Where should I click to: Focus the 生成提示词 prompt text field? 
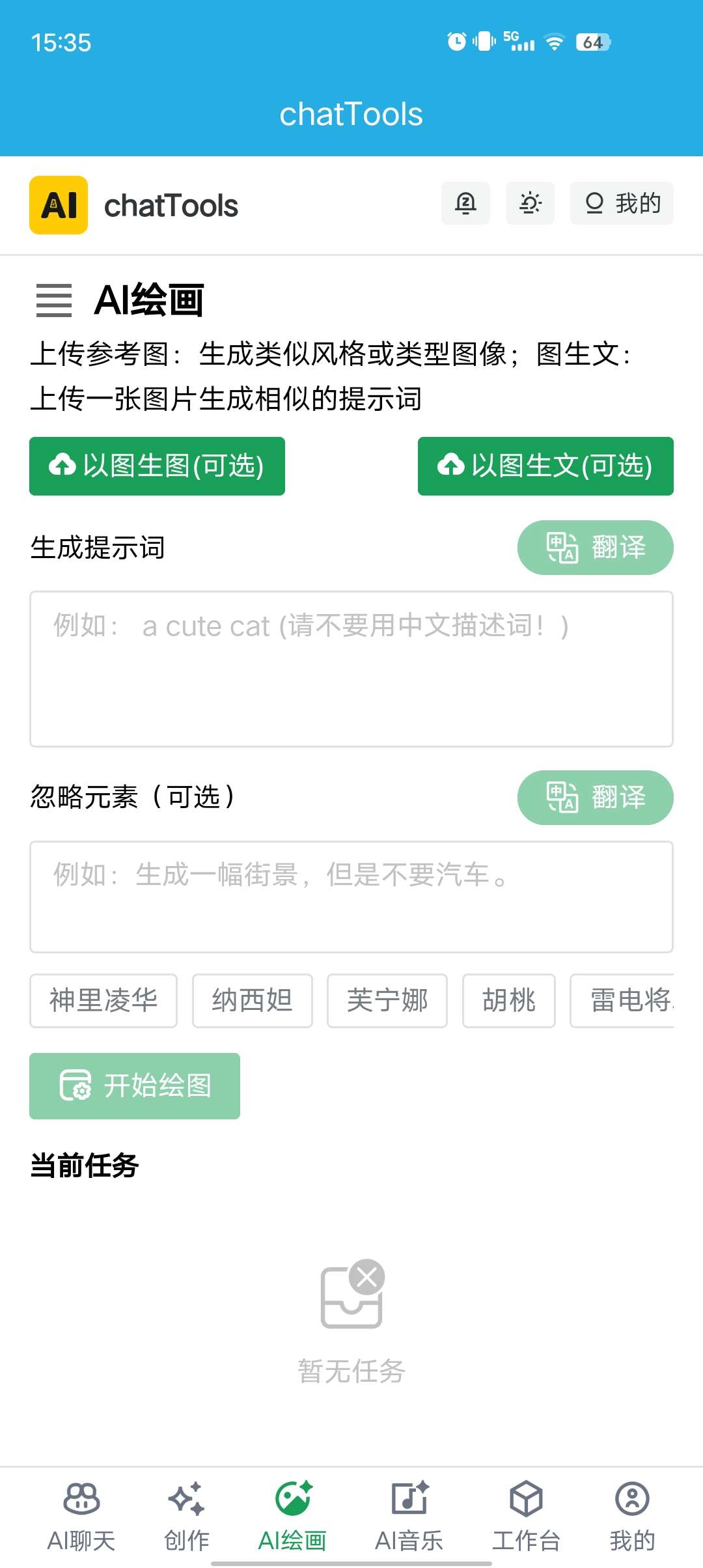click(351, 669)
